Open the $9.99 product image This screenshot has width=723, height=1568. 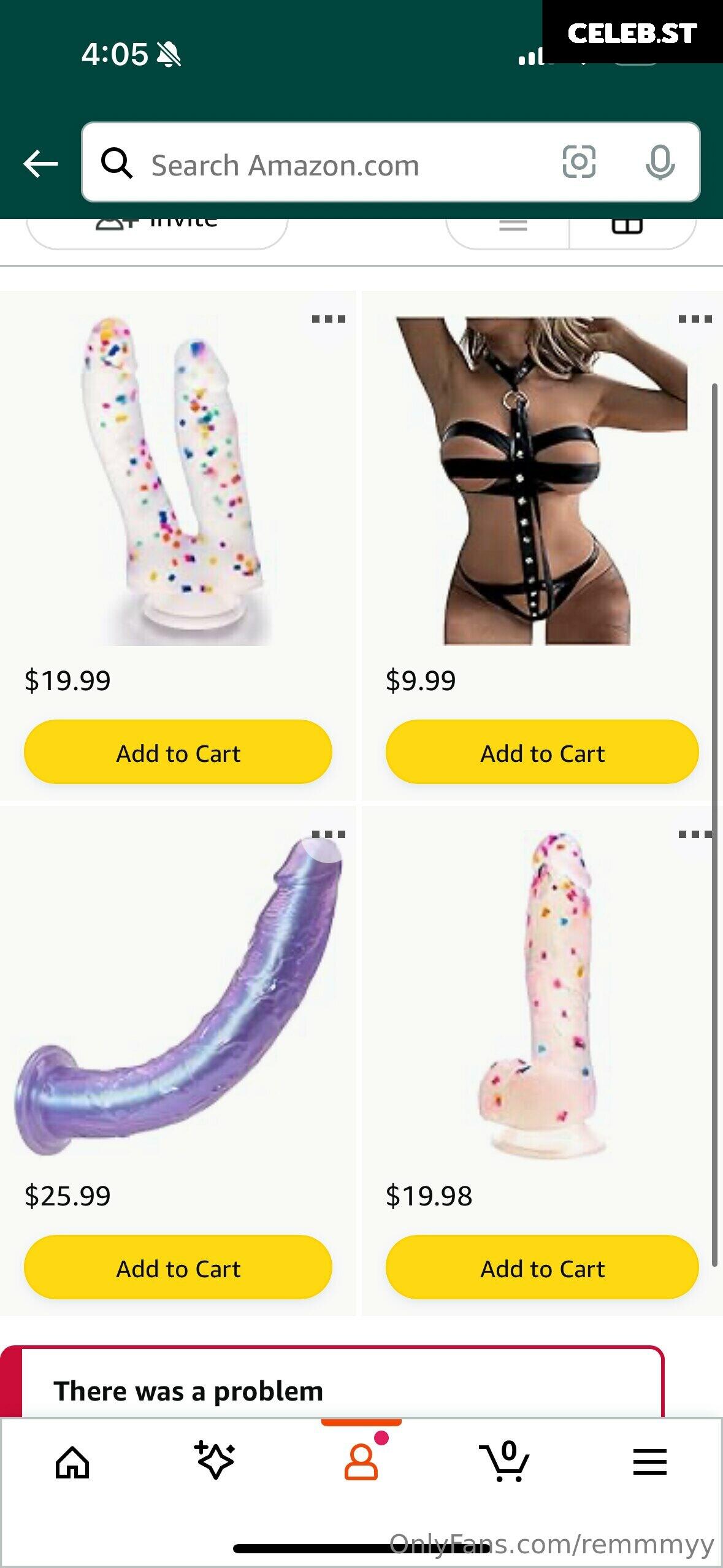pyautogui.click(x=542, y=481)
